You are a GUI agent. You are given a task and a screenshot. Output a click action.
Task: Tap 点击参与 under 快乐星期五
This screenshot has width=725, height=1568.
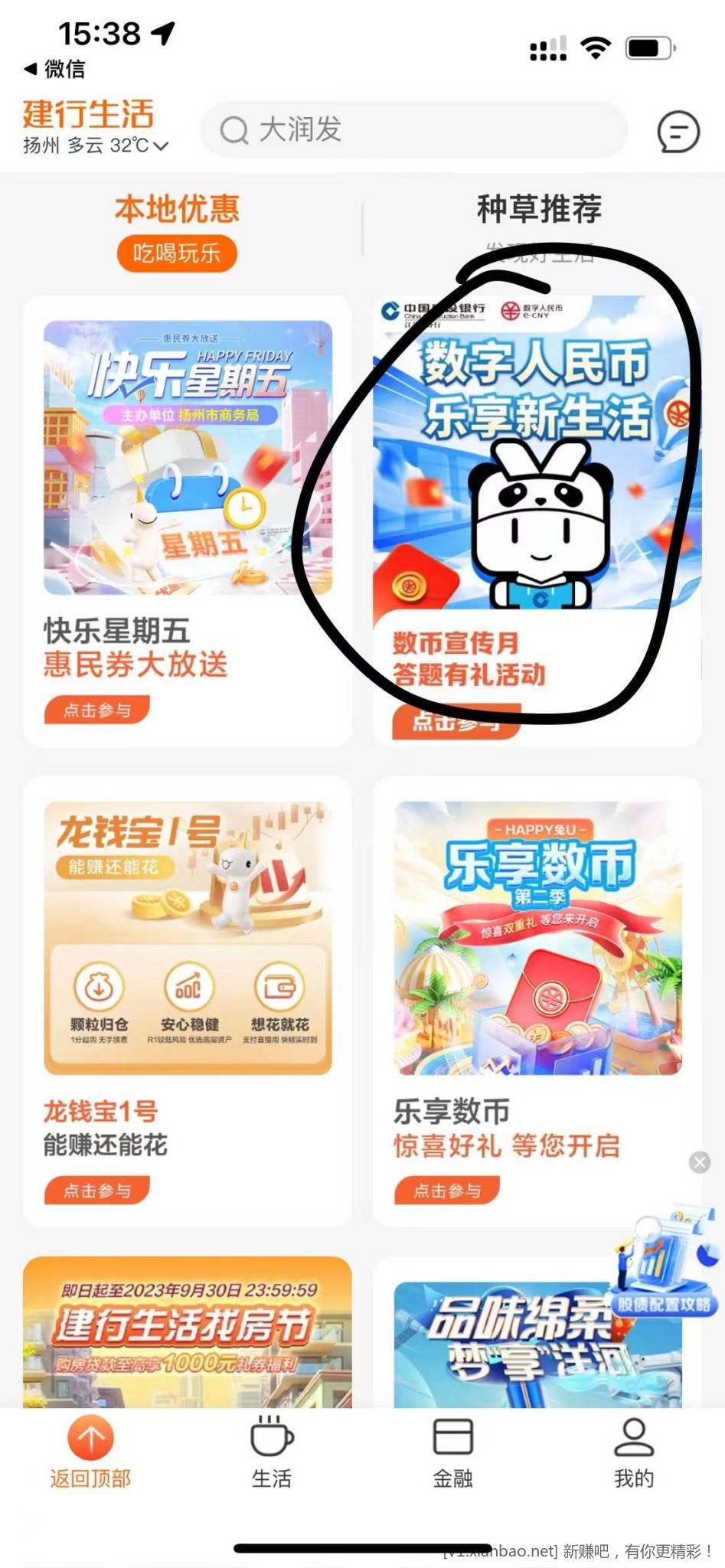pyautogui.click(x=96, y=710)
